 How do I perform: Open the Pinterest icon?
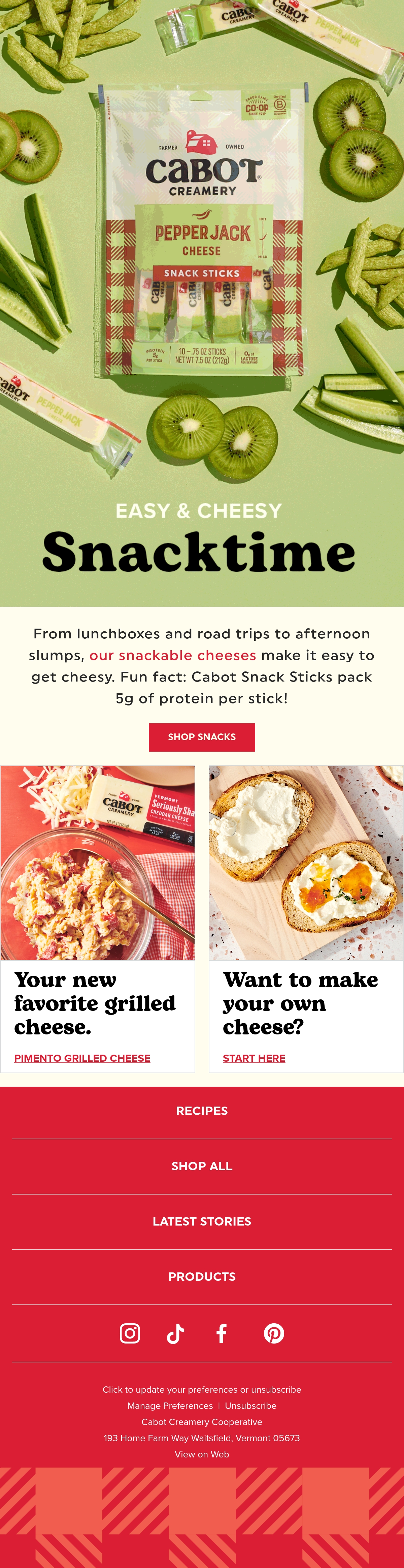point(274,1333)
